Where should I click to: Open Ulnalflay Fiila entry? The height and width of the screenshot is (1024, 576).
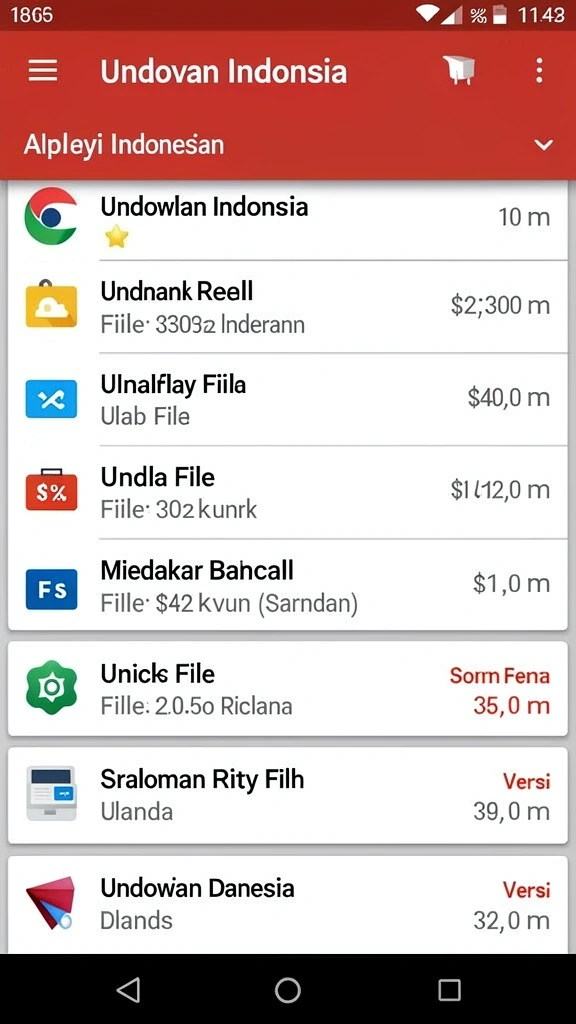[287, 399]
